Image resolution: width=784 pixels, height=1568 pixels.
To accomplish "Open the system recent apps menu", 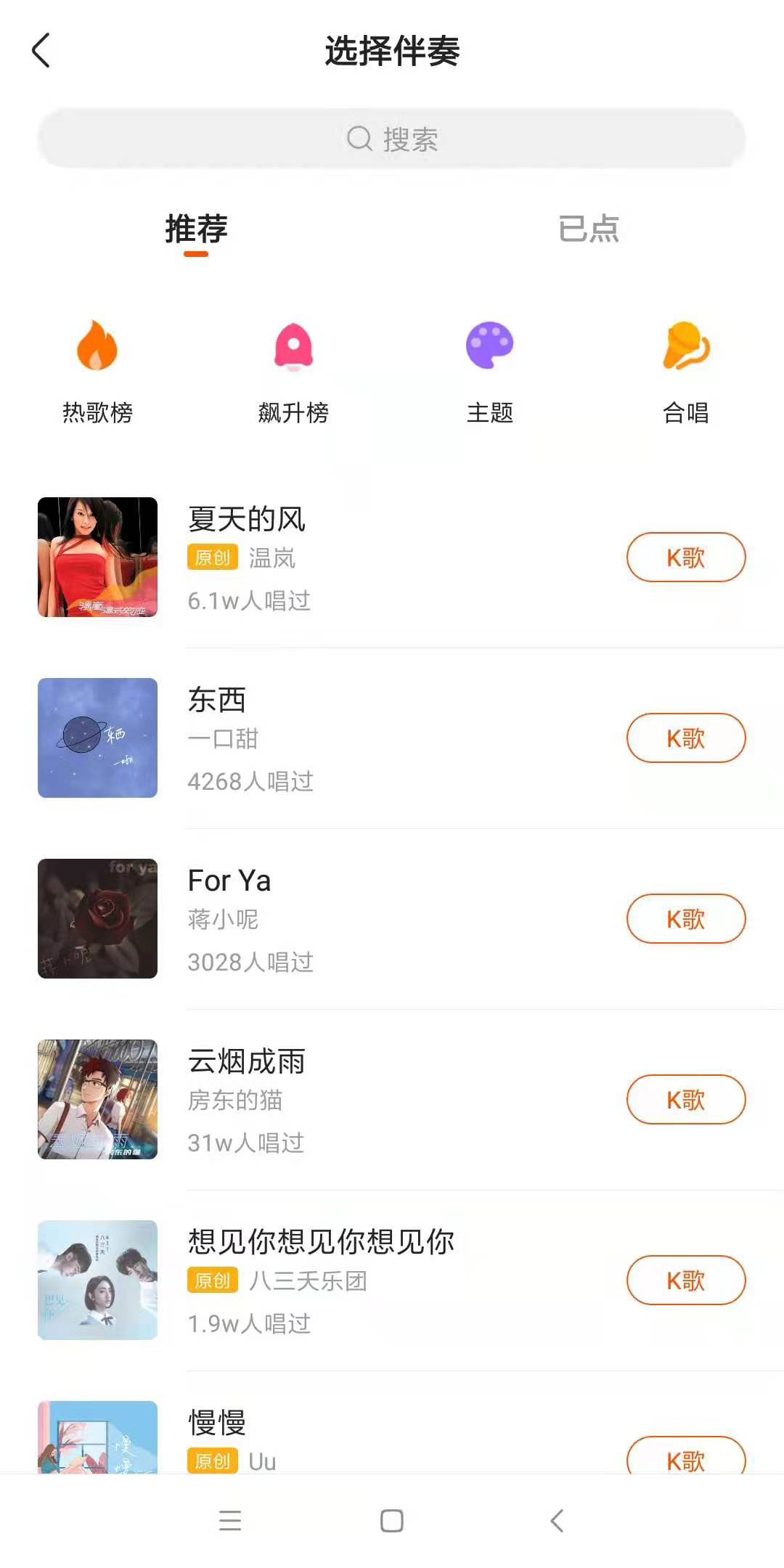I will pos(229,1521).
